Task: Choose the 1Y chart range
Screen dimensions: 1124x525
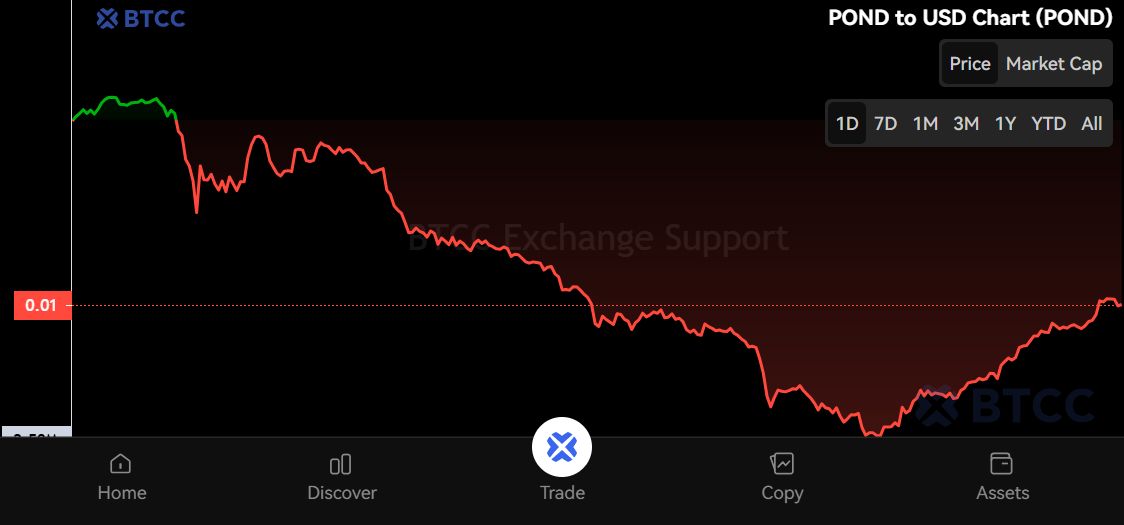Action: [1005, 124]
